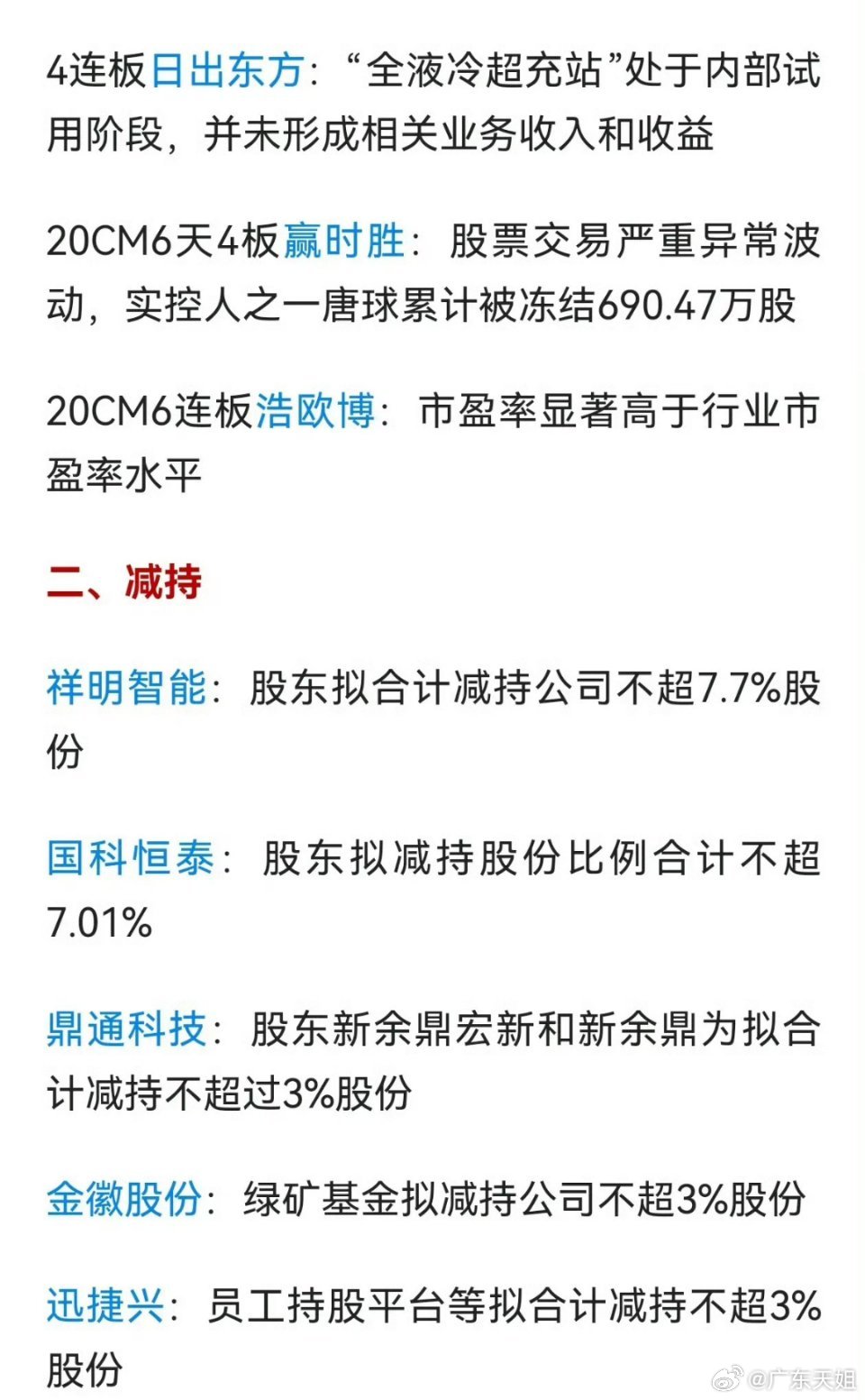View the 迅捷兴 stock page
The width and height of the screenshot is (865, 1400).
(x=105, y=1305)
